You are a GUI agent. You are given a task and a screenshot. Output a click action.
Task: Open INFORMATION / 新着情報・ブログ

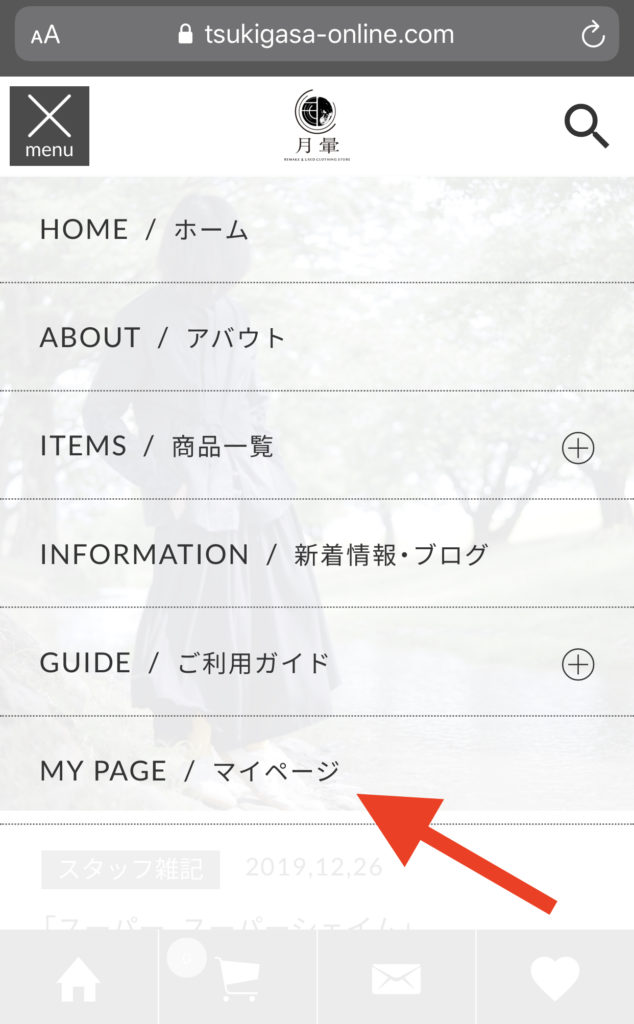coord(264,554)
